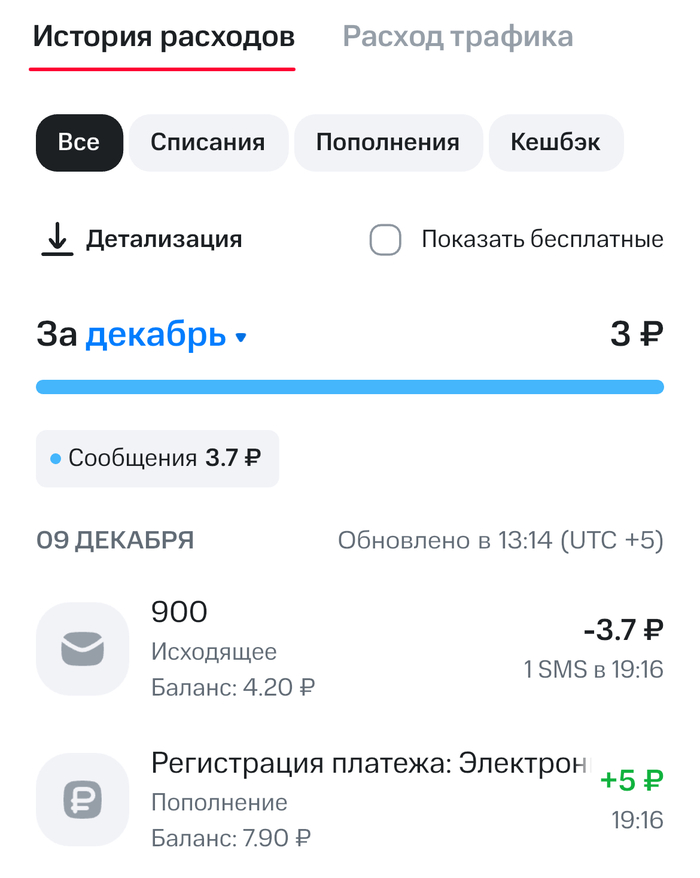Open the outgoing SMS to 900 entry
700x878 pixels.
coord(350,649)
